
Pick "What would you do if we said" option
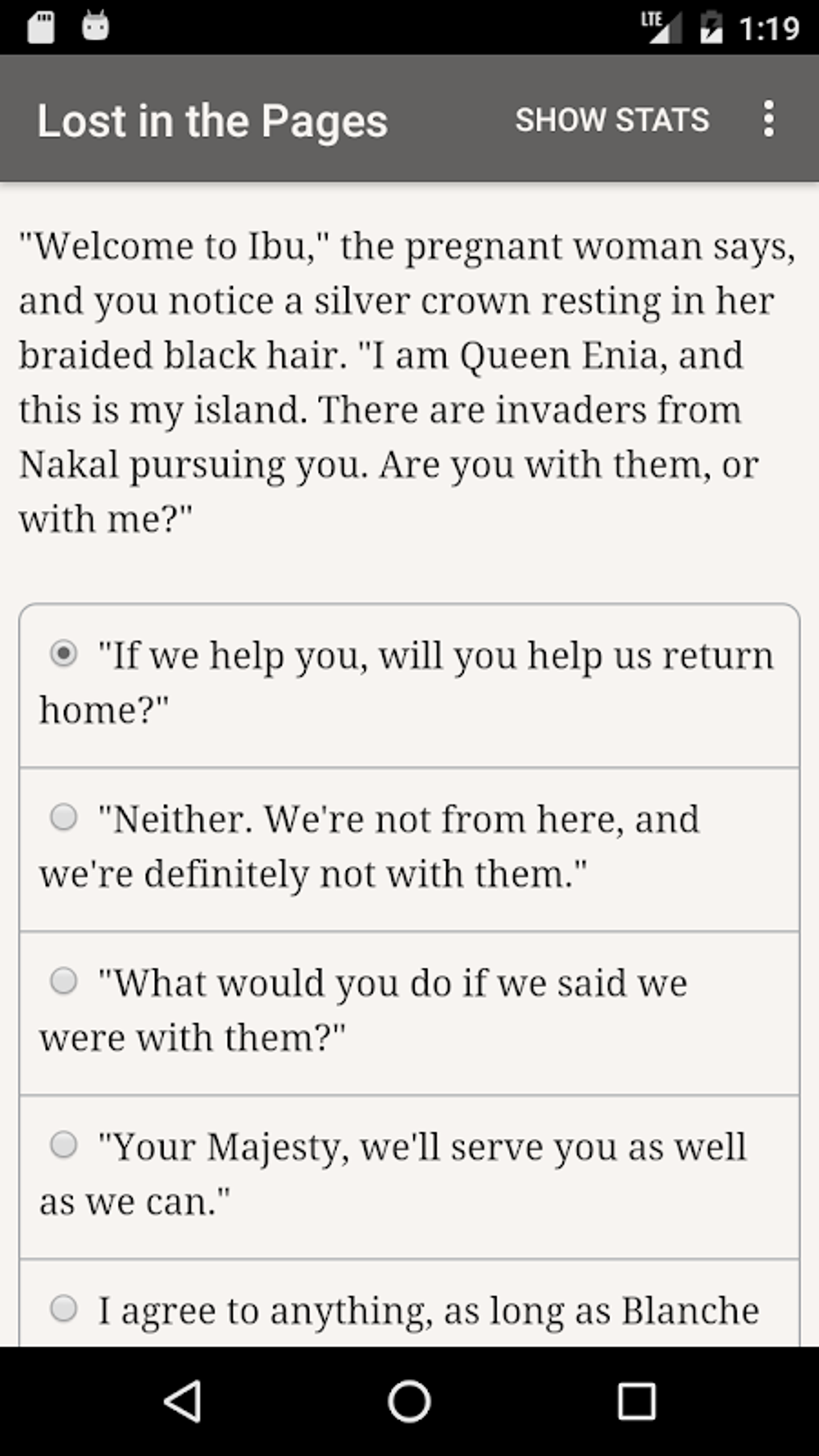[64, 981]
